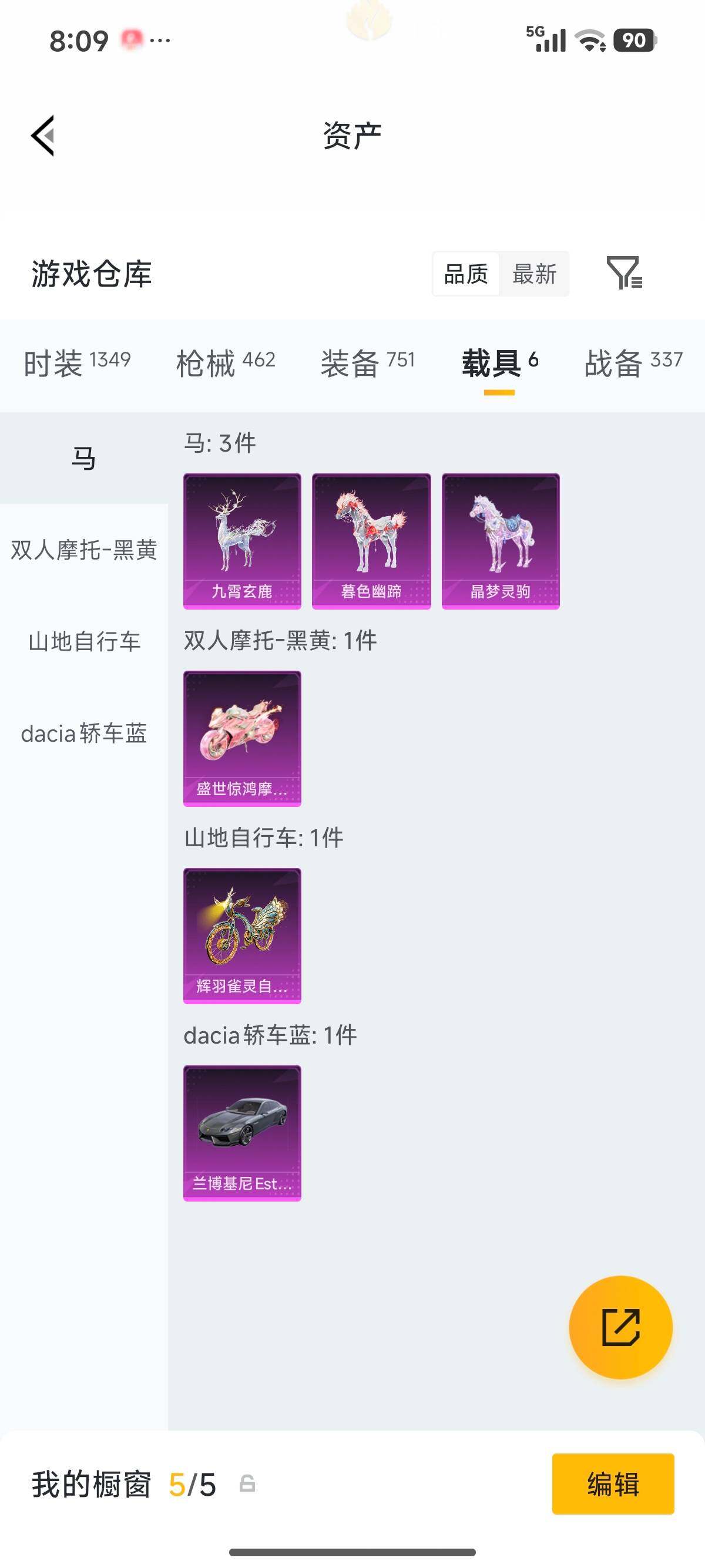Tap the 编辑 button for 我的橱窗
705x1568 pixels.
pos(613,1483)
